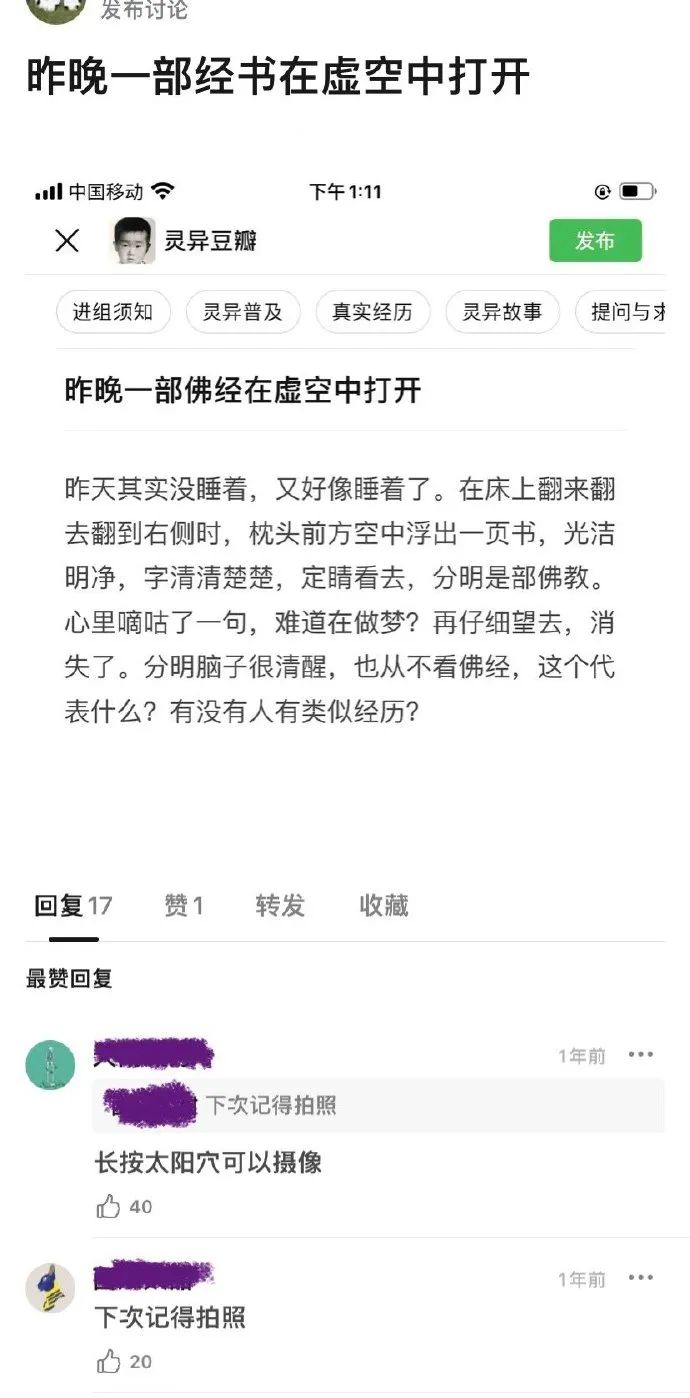Open overflow menu on the 20-like 下次记得拍照 comment
690x1398 pixels.
click(641, 1279)
